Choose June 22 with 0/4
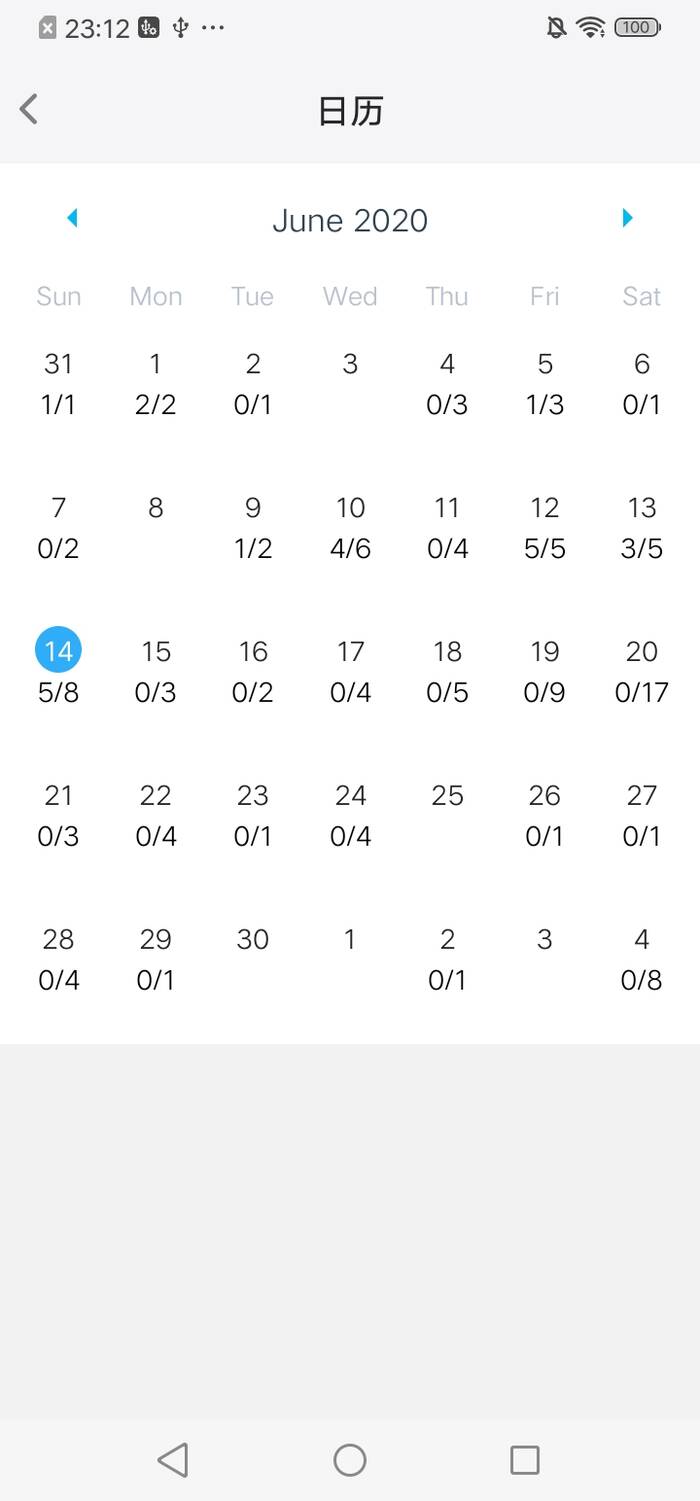 coord(155,815)
